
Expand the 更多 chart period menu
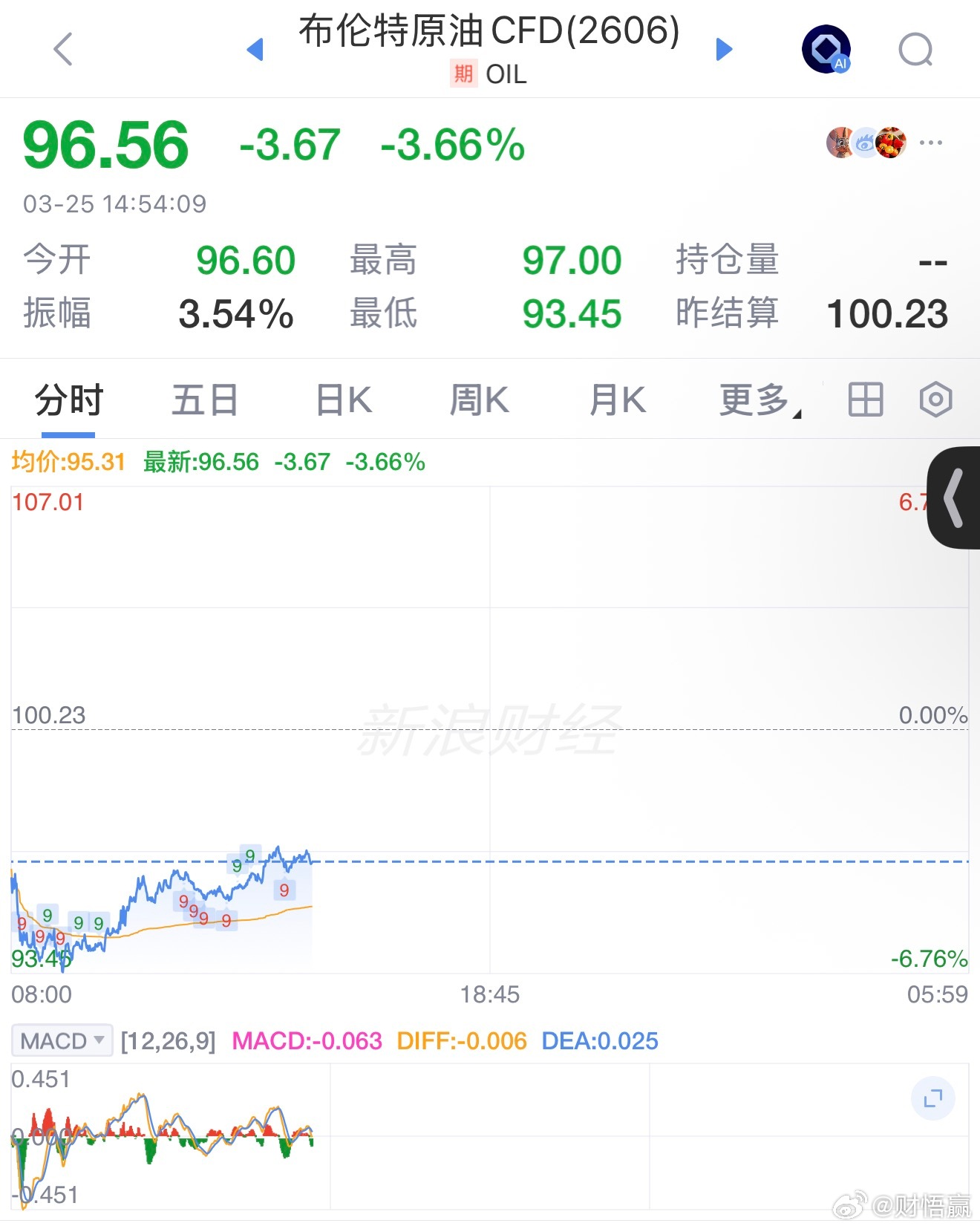tap(756, 399)
